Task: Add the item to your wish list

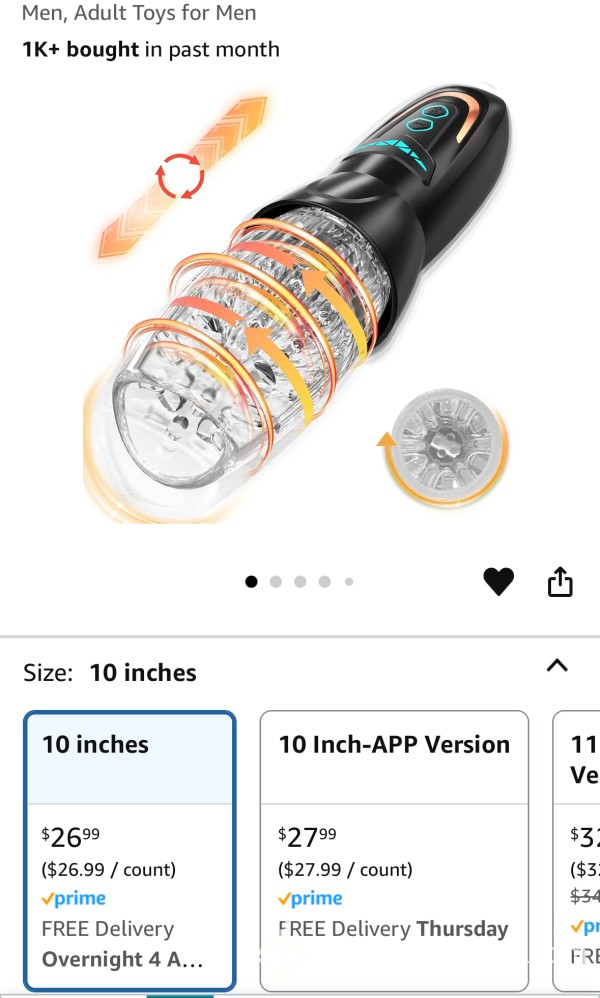Action: (498, 582)
